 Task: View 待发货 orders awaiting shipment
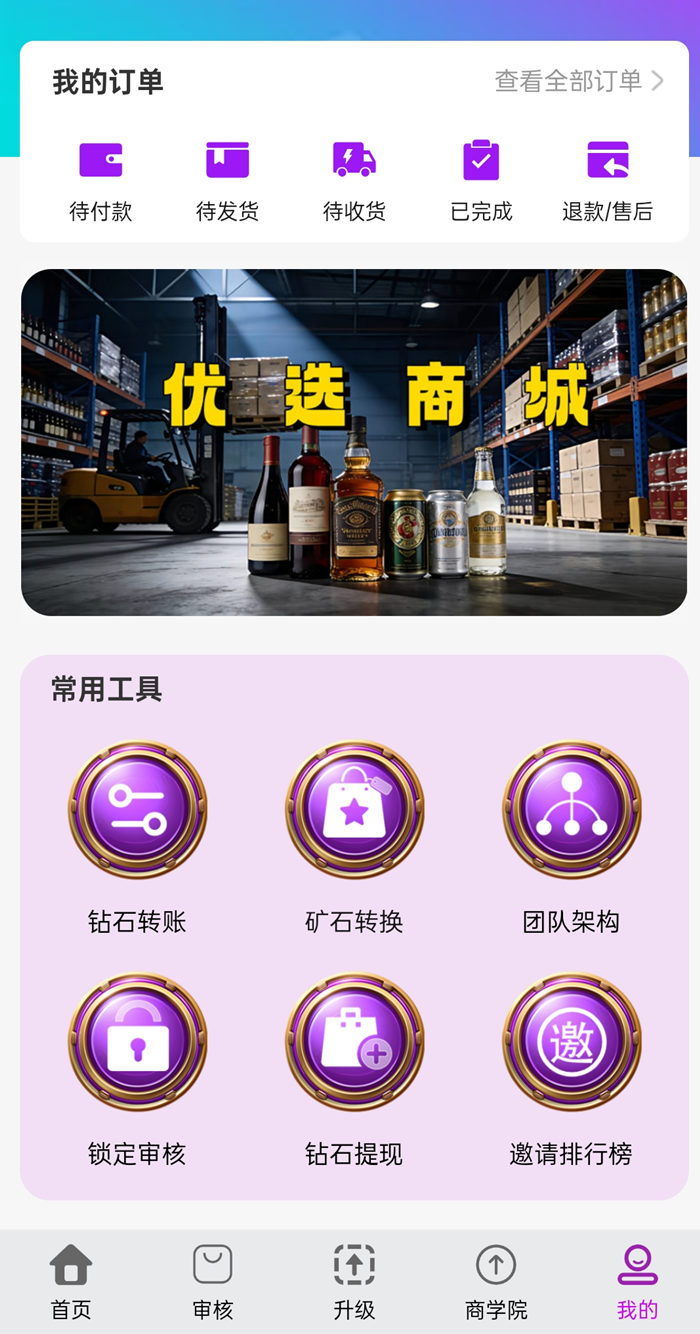(x=227, y=180)
